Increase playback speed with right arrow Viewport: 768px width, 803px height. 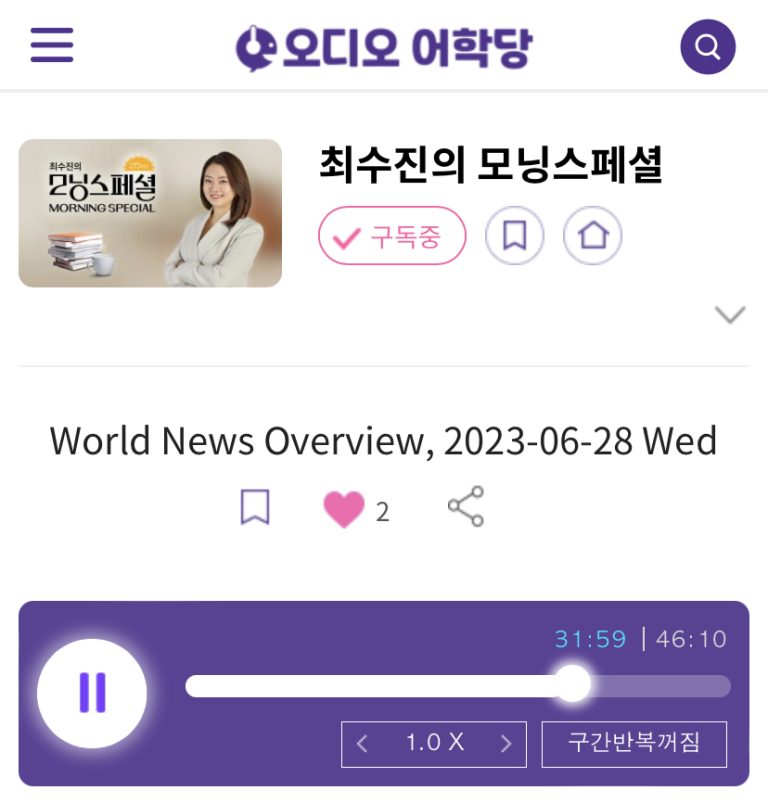[x=506, y=744]
